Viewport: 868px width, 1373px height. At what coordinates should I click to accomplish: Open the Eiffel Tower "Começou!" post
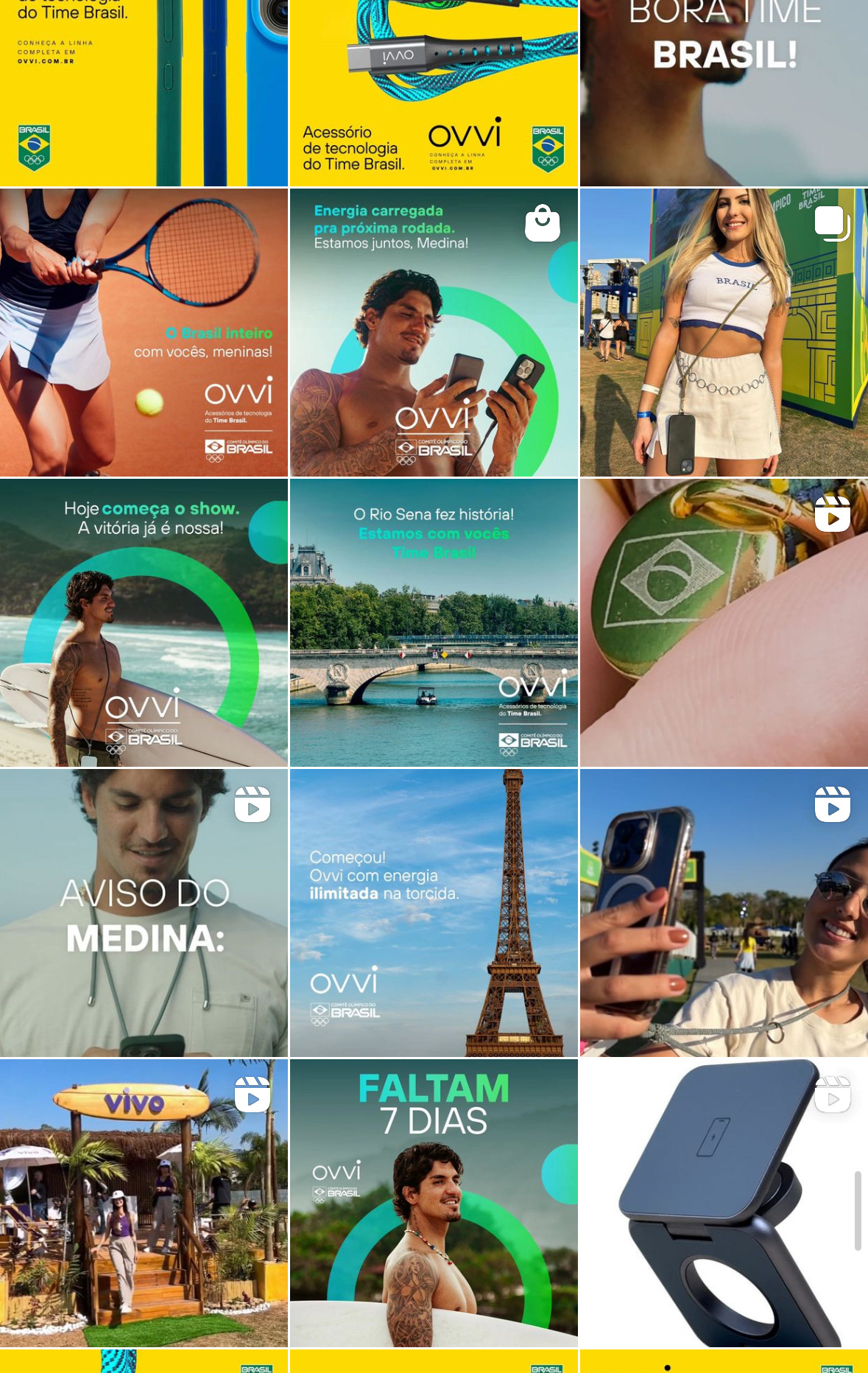[x=434, y=913]
